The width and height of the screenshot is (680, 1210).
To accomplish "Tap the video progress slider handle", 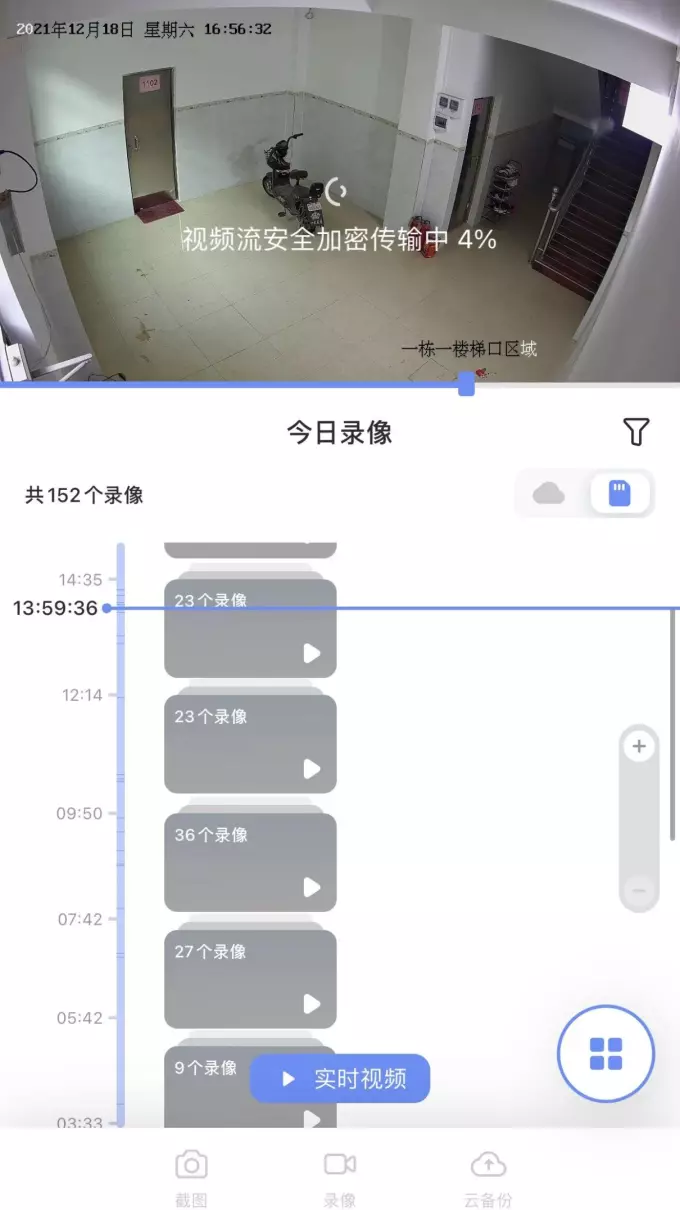I will pyautogui.click(x=466, y=384).
